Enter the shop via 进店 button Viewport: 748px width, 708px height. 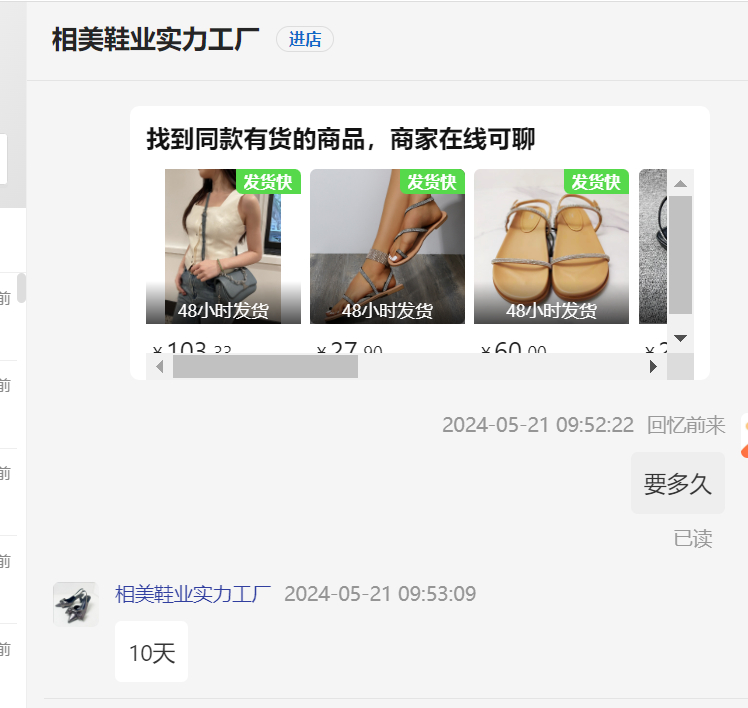coord(305,39)
